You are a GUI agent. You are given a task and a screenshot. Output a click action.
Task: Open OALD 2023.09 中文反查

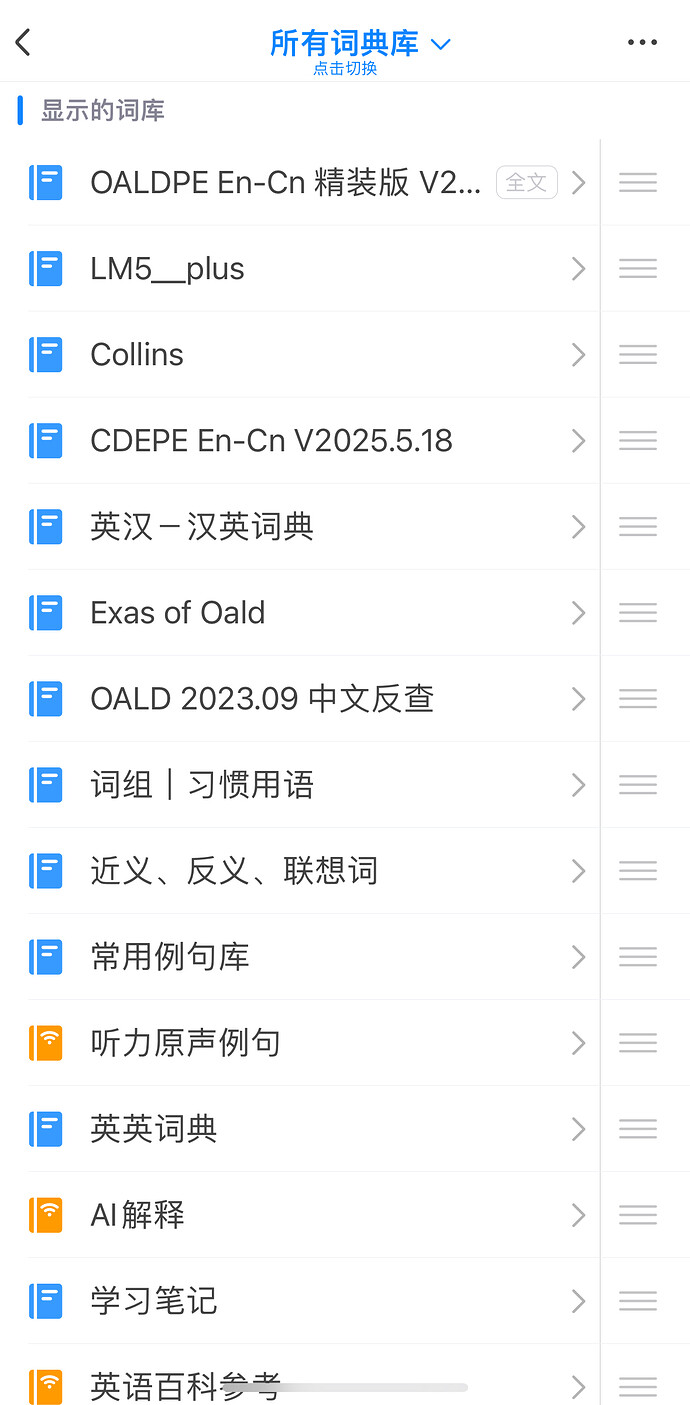300,699
